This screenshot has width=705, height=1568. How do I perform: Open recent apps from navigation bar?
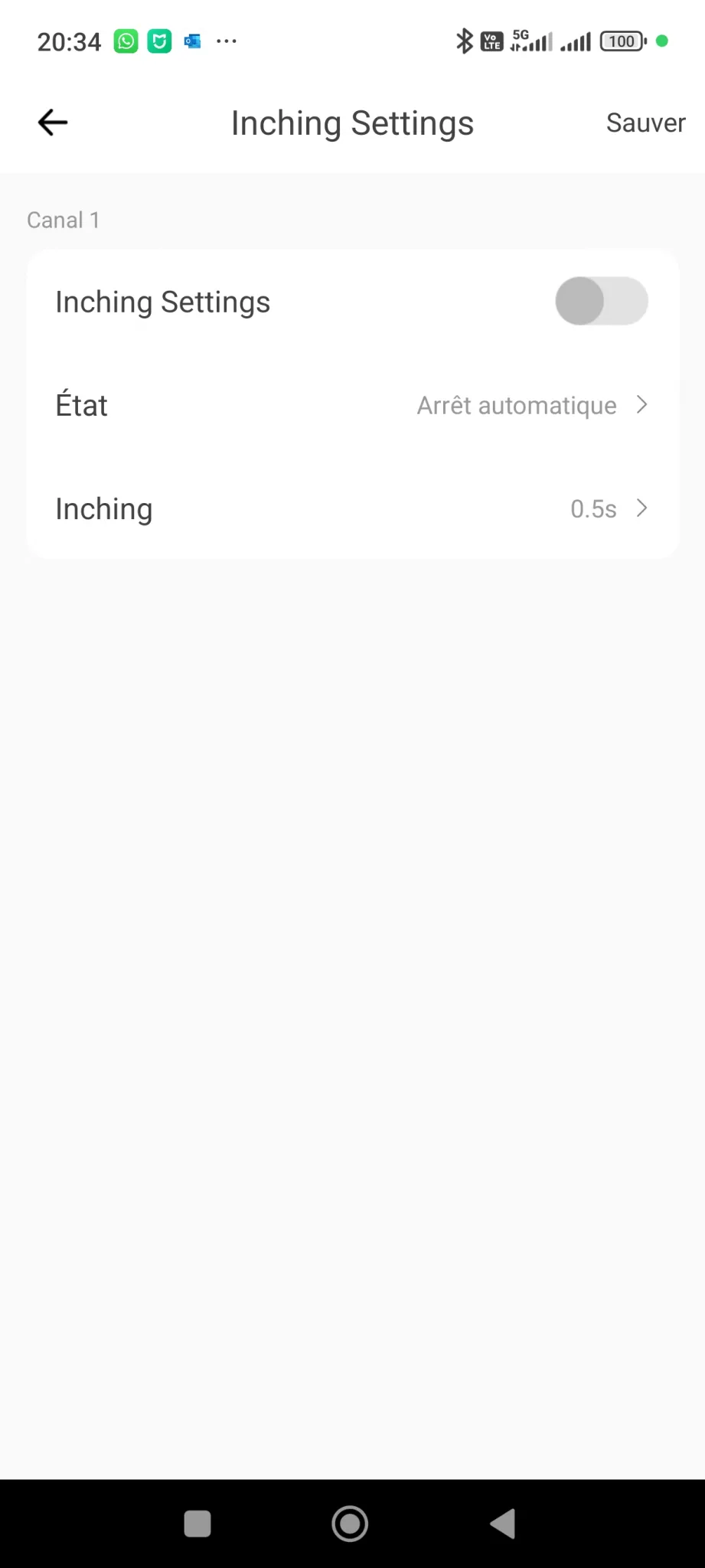[197, 1524]
